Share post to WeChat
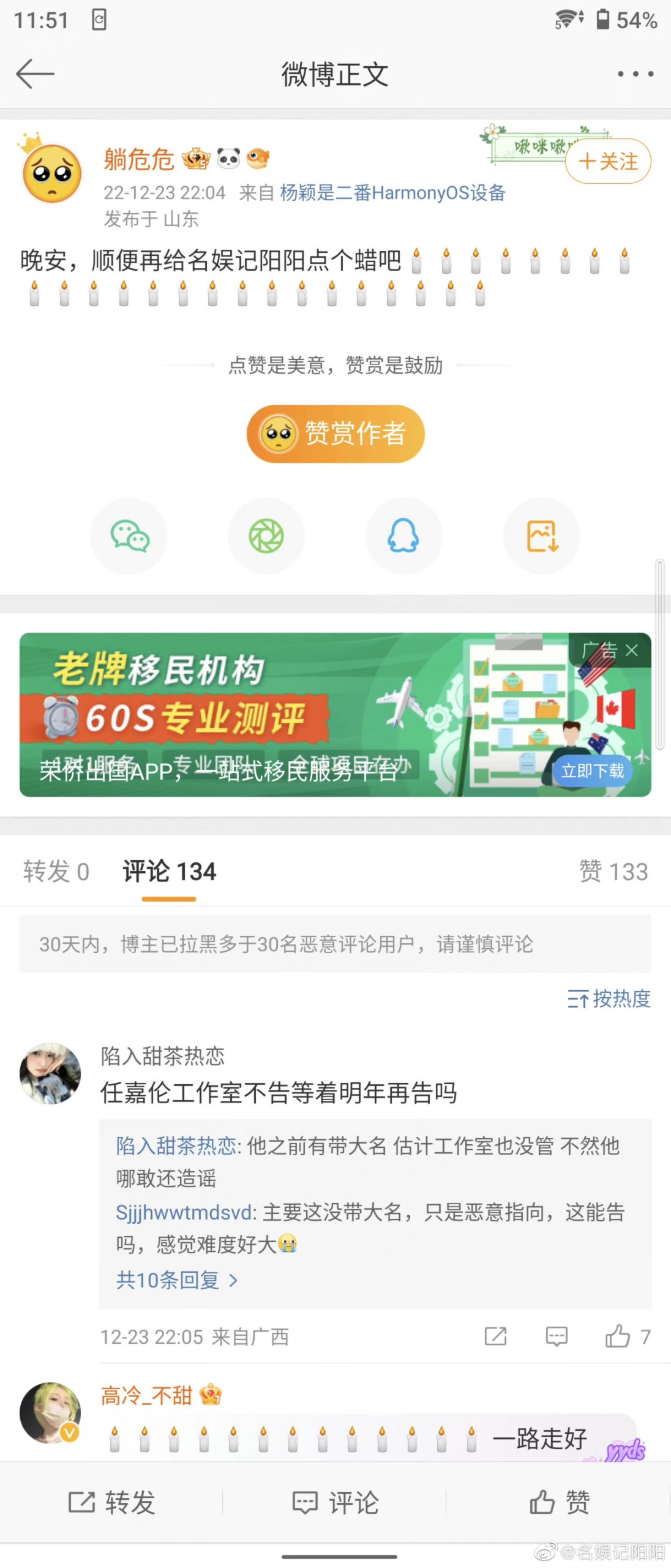 pyautogui.click(x=129, y=537)
